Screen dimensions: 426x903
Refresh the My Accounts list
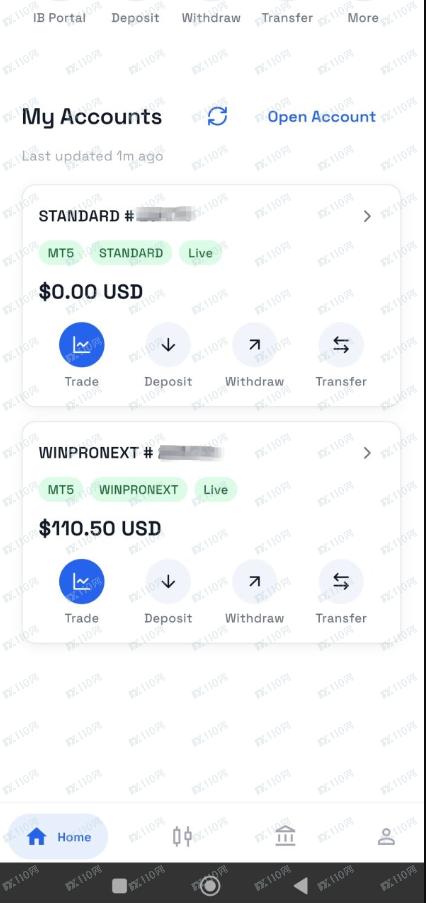pyautogui.click(x=218, y=116)
